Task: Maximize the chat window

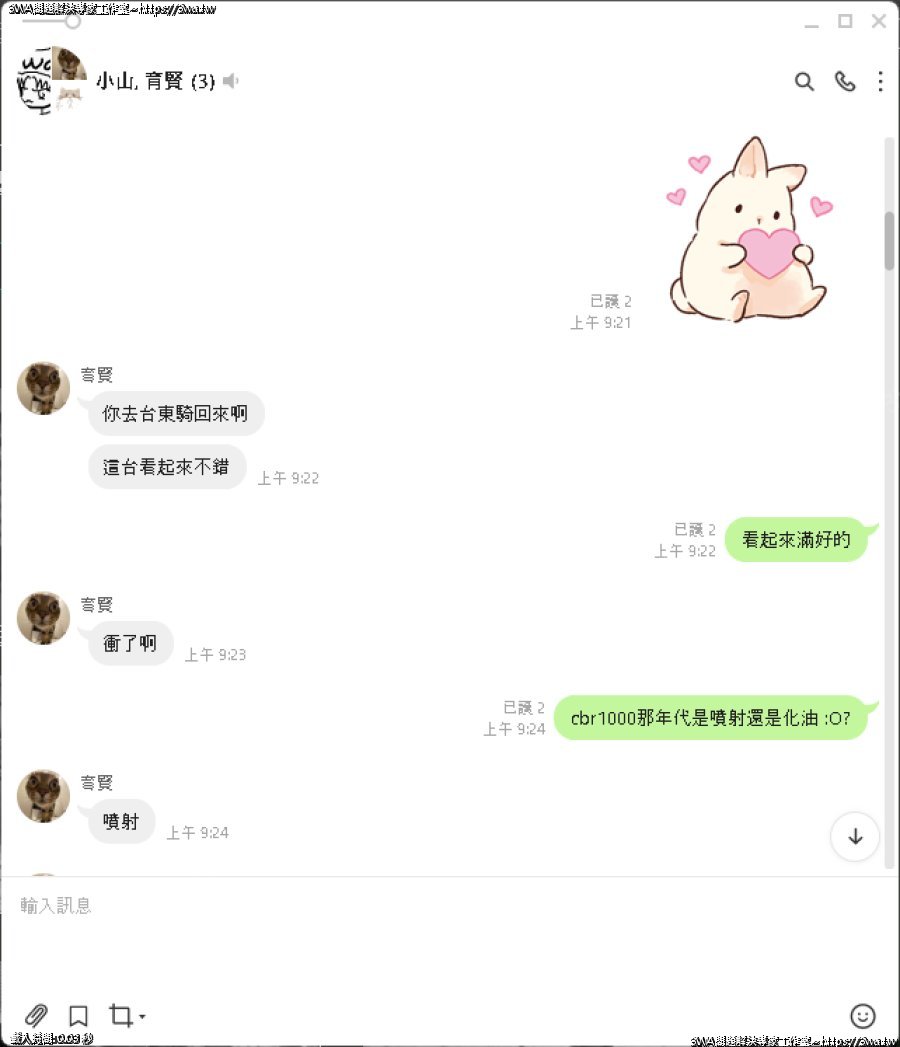Action: pyautogui.click(x=845, y=21)
